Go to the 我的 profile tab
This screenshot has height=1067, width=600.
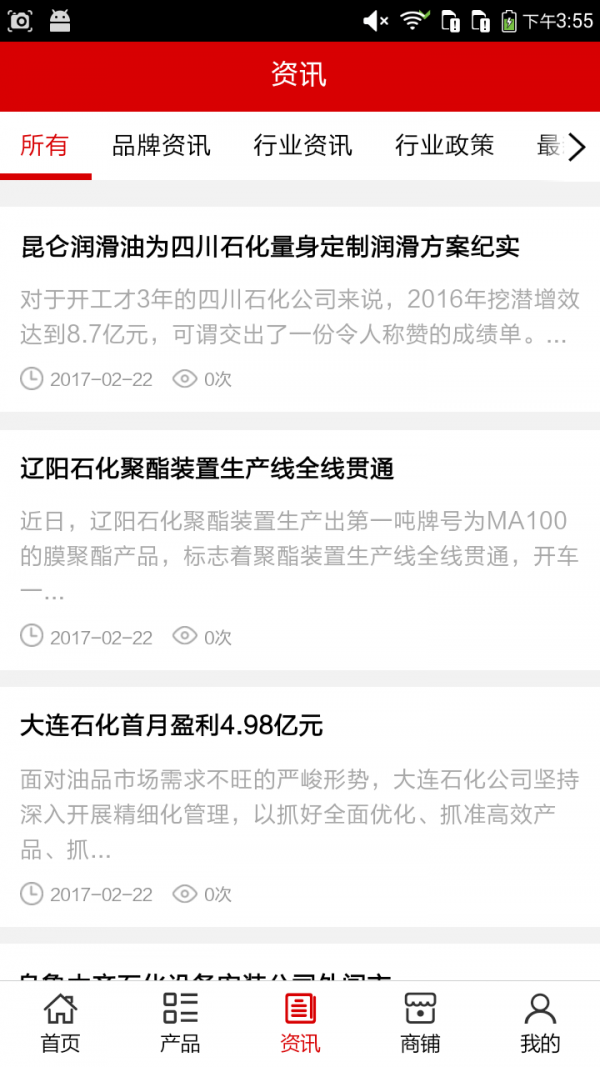(x=540, y=1023)
